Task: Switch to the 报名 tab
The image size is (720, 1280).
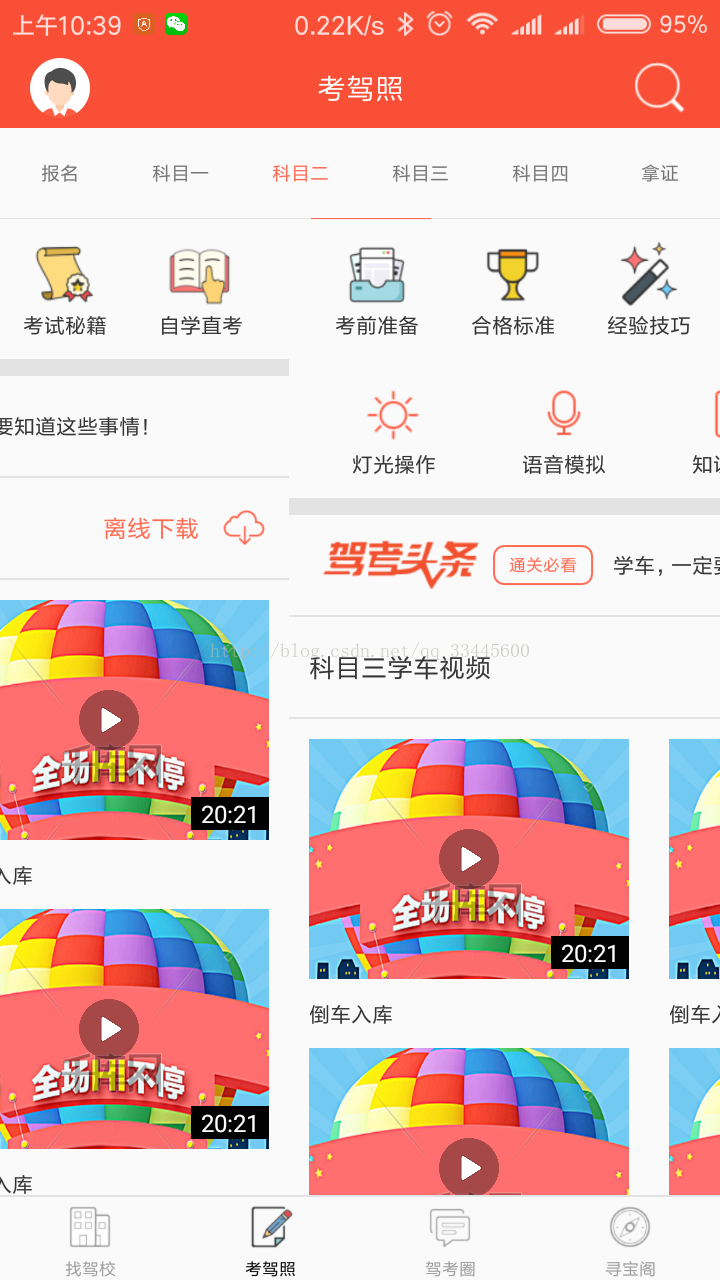Action: (x=60, y=173)
